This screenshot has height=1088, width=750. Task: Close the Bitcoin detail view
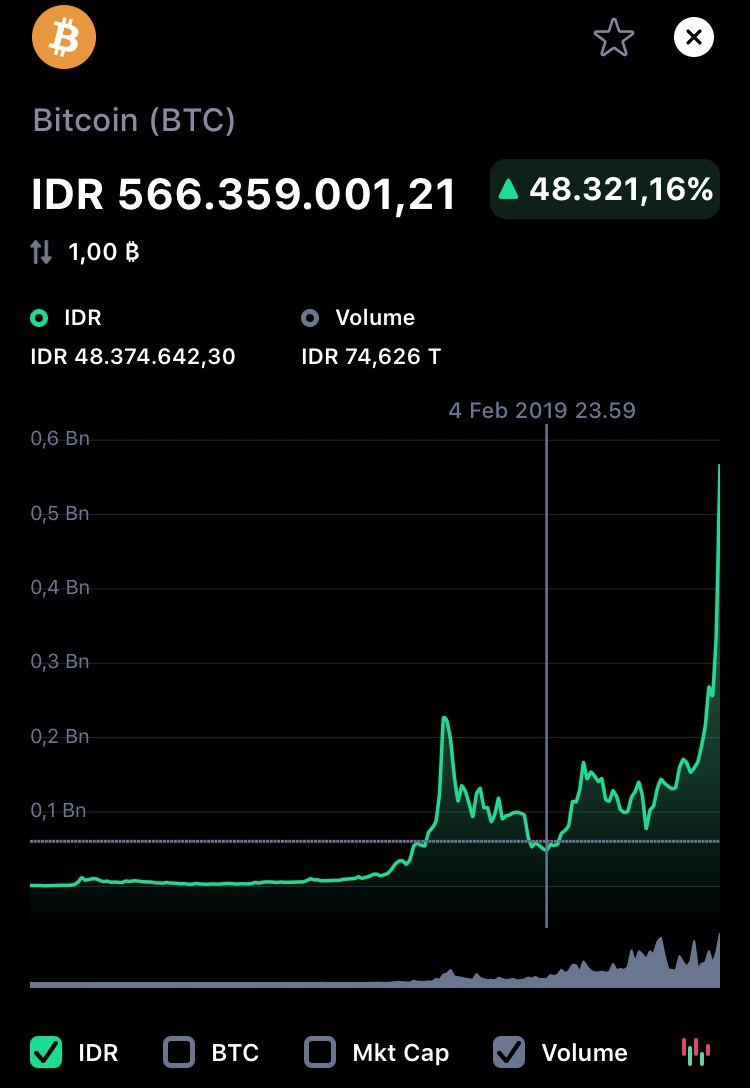coord(694,39)
